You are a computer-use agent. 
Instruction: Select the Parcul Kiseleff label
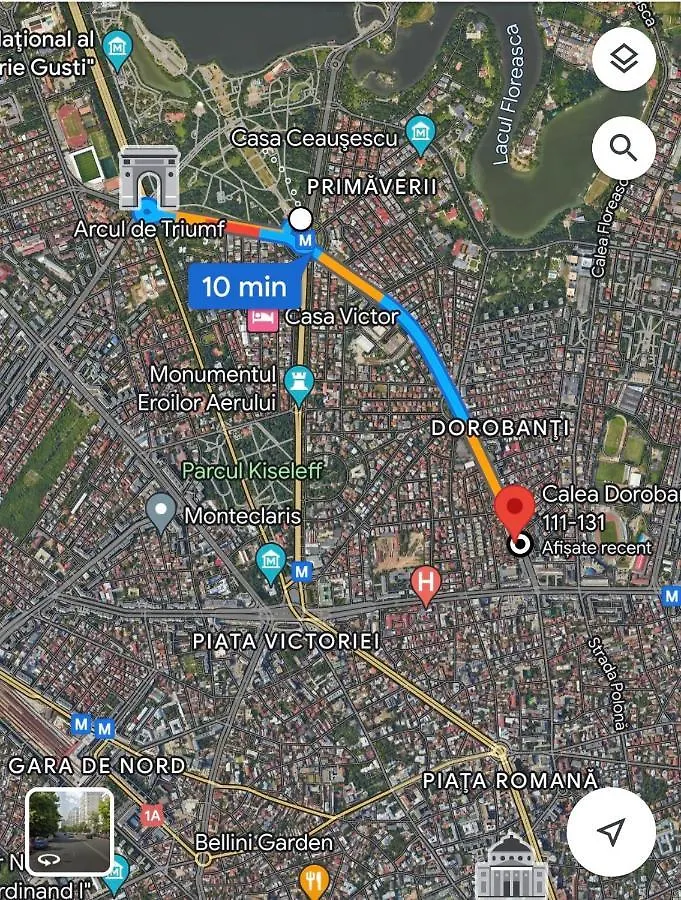[x=240, y=469]
